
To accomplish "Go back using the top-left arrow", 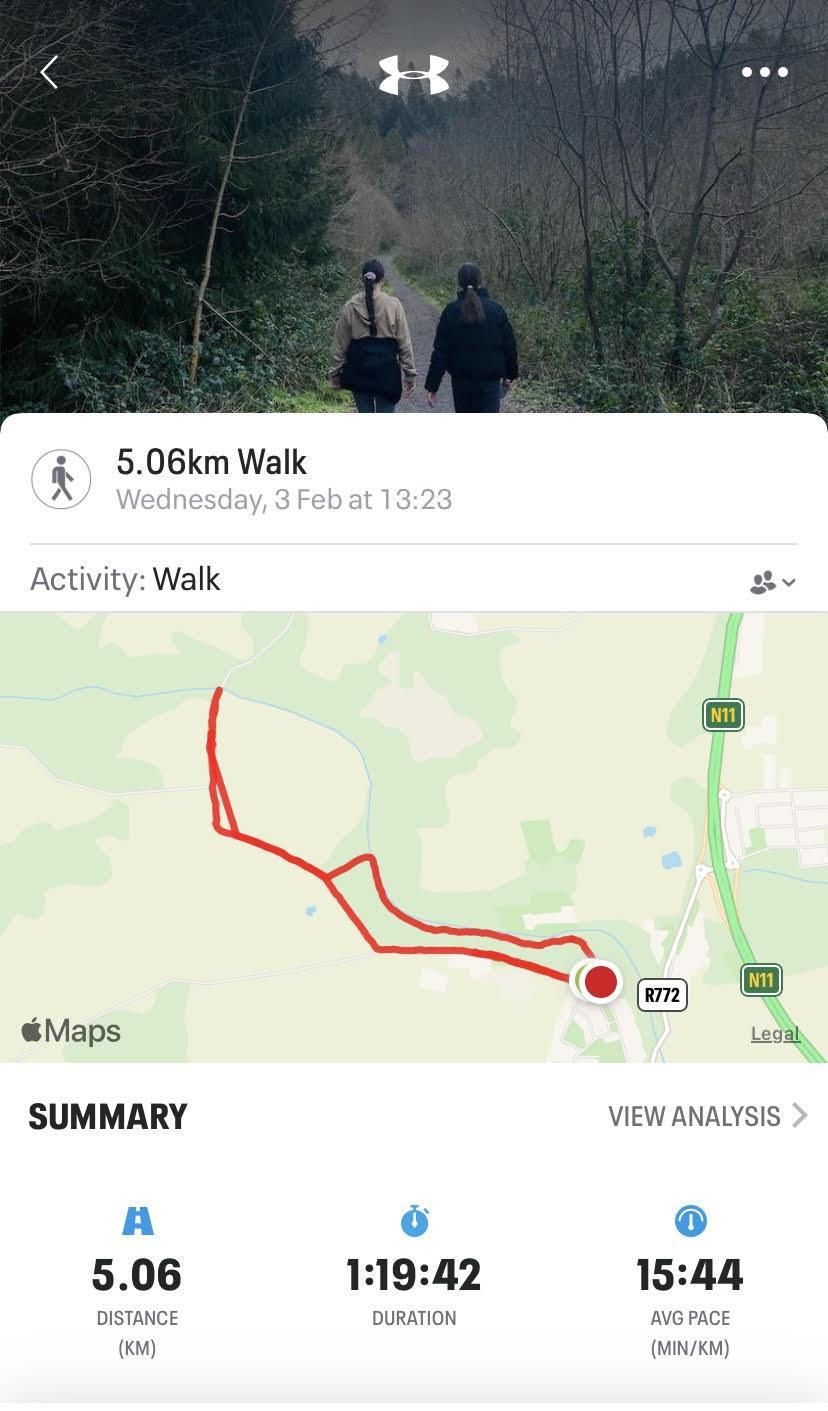I will (49, 72).
